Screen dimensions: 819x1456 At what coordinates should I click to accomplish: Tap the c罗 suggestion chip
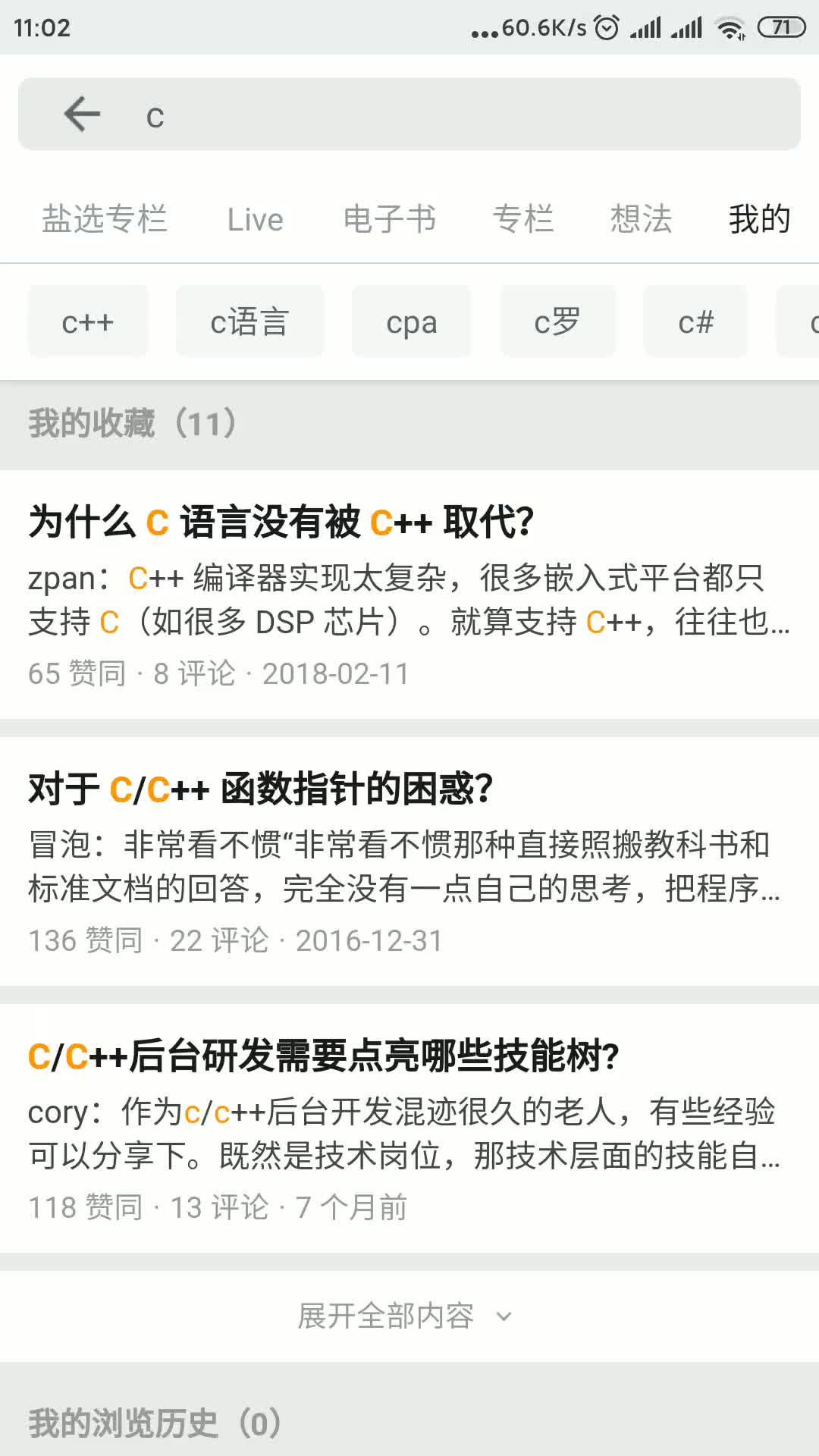coord(557,322)
